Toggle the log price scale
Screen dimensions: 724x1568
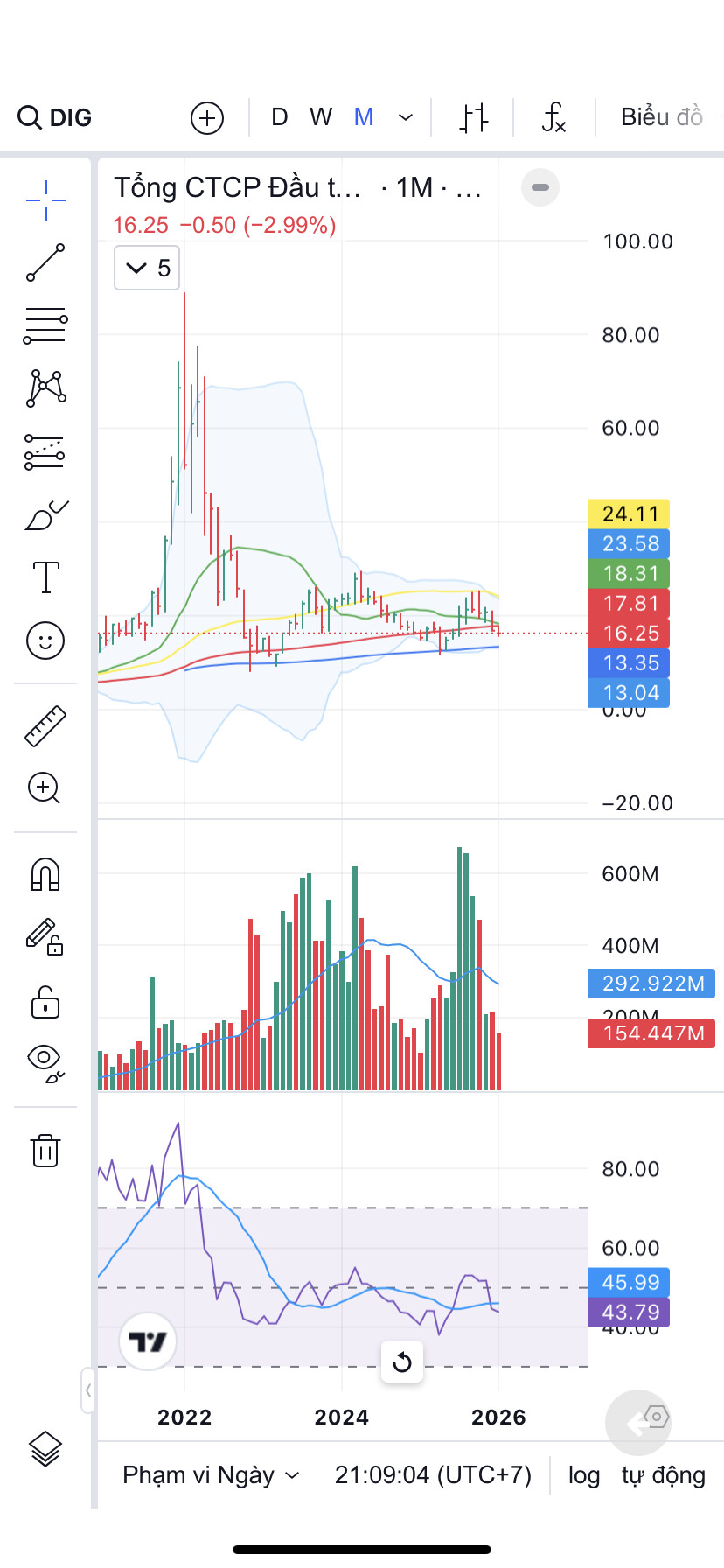pyautogui.click(x=584, y=1475)
